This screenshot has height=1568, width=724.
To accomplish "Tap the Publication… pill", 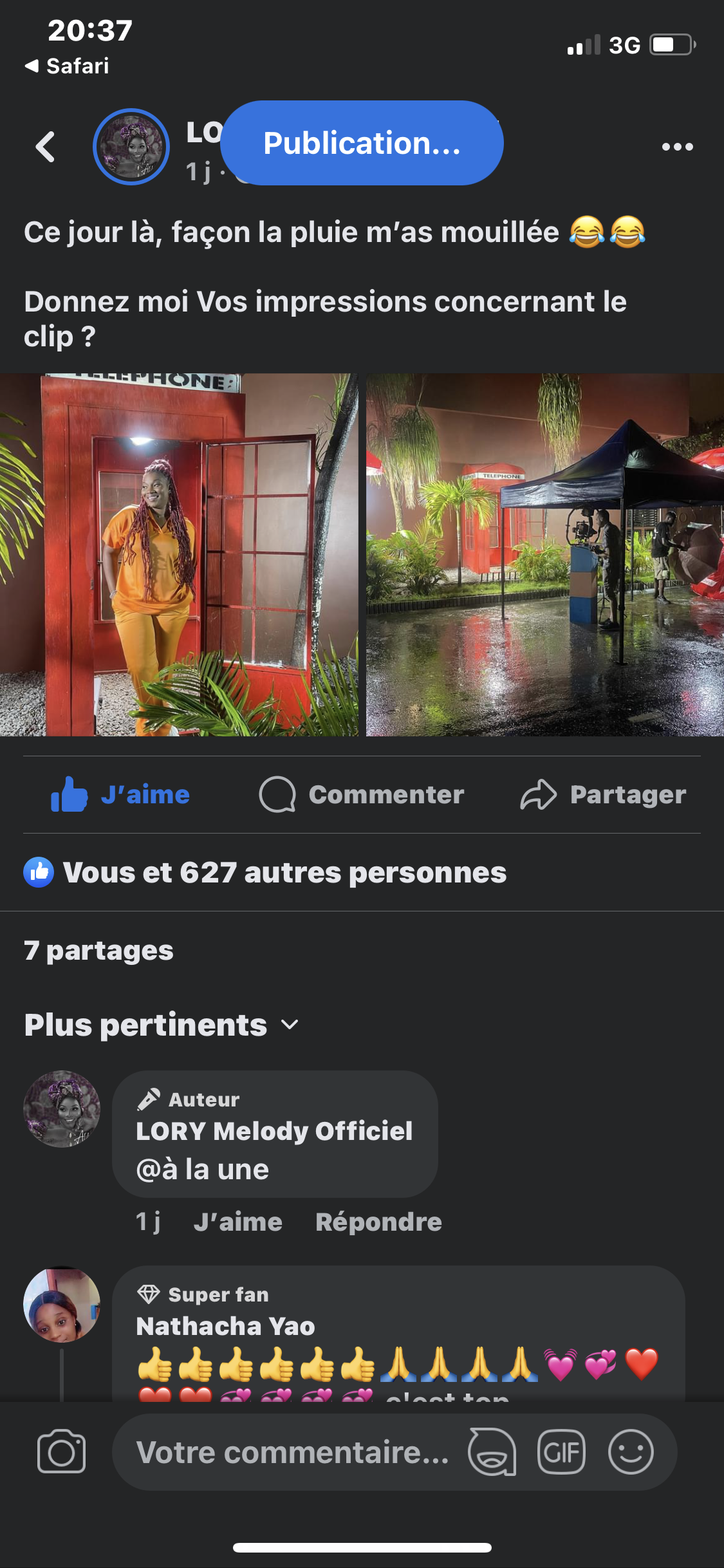I will [362, 143].
